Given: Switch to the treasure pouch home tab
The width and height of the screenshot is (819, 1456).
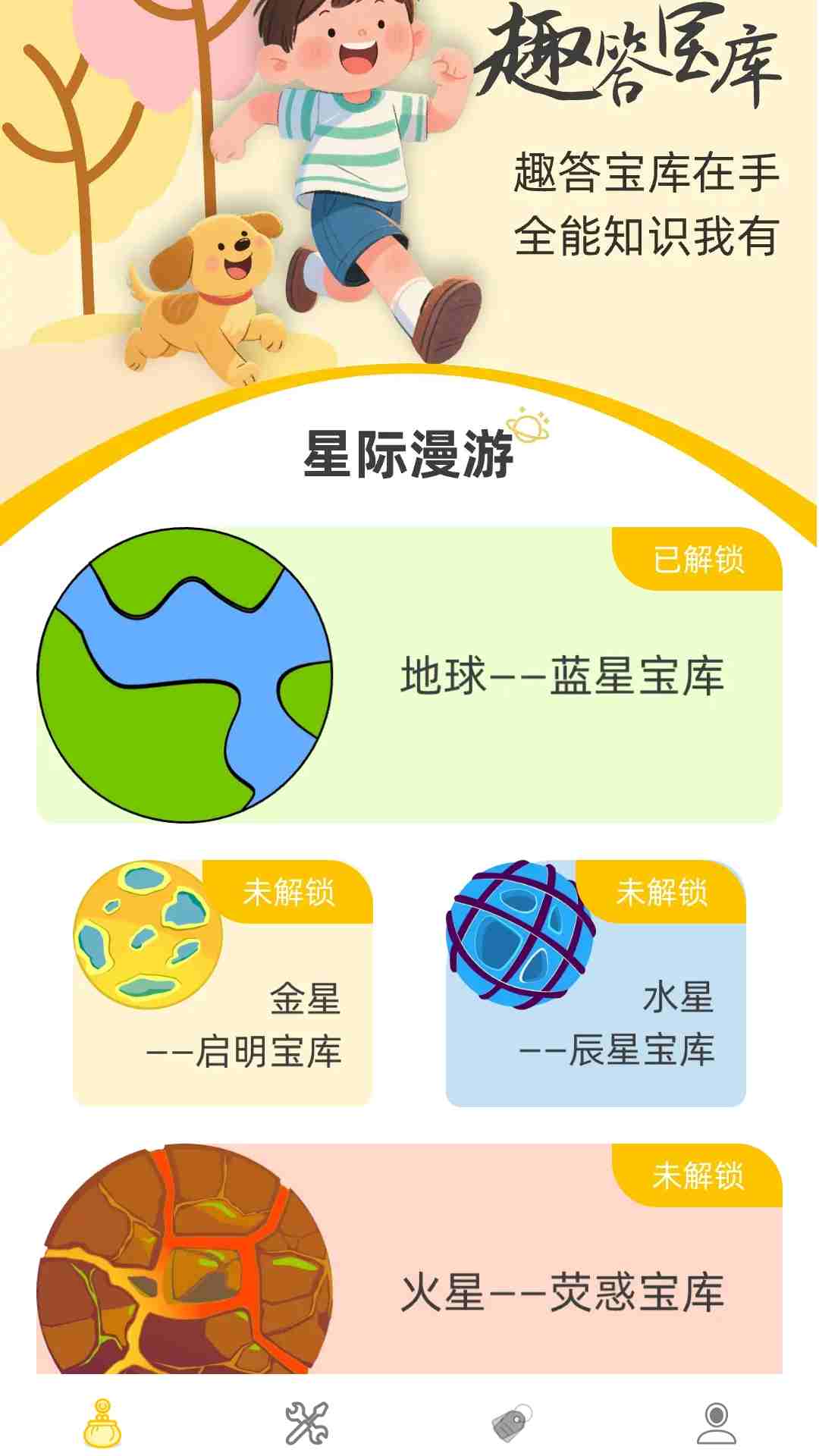Looking at the screenshot, I should coord(102,1423).
